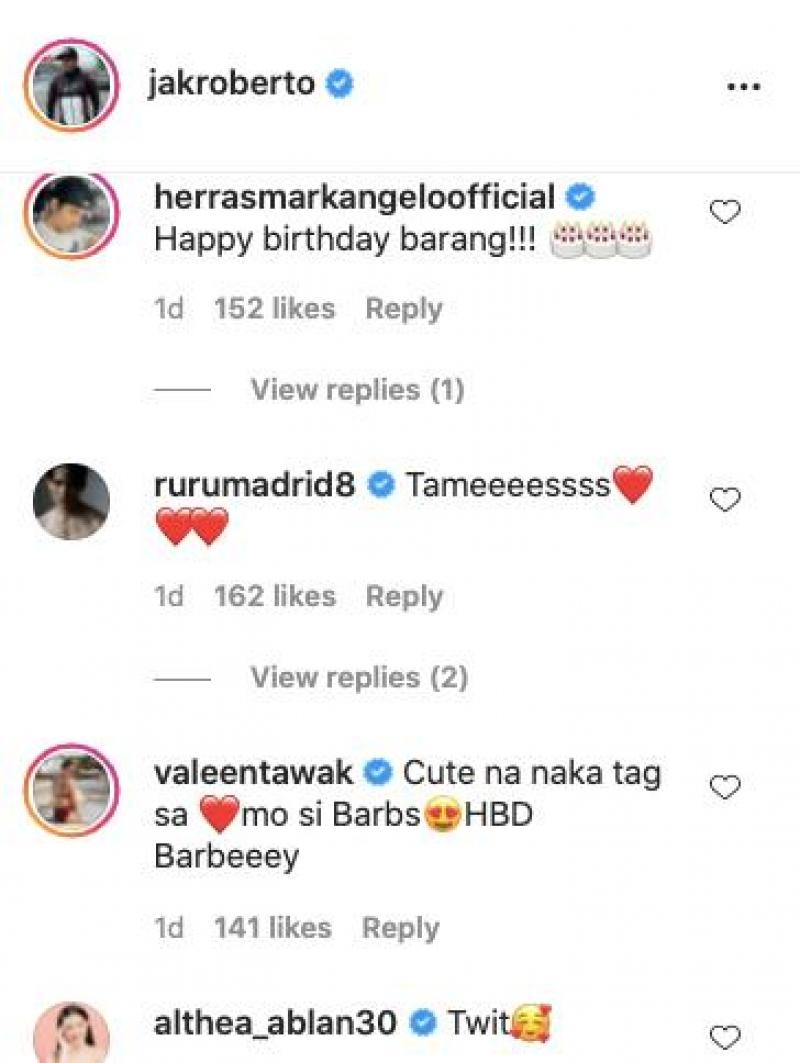This screenshot has width=800, height=1063.
Task: Reply to valeentawak's comment
Action: click(x=400, y=928)
